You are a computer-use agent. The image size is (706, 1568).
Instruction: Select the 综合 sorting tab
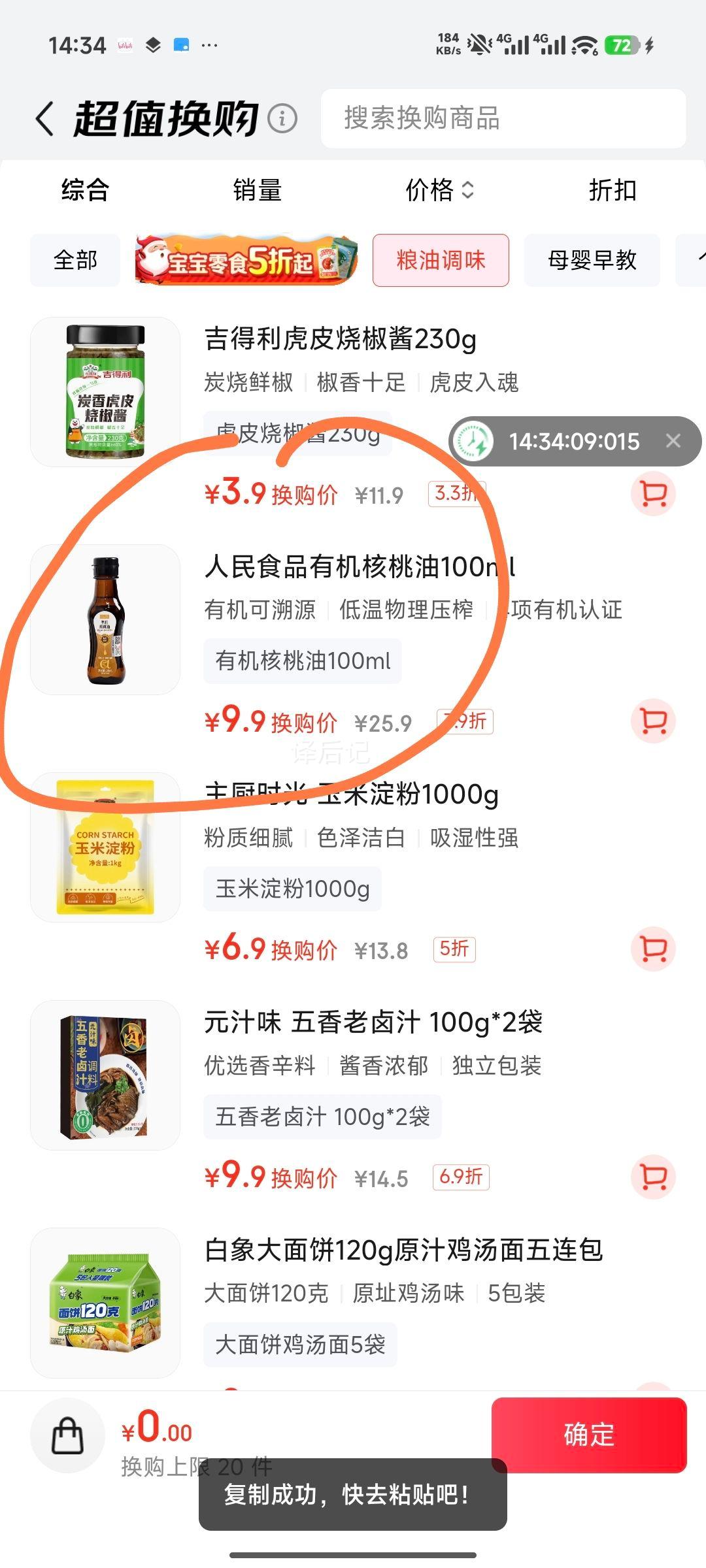pos(85,190)
